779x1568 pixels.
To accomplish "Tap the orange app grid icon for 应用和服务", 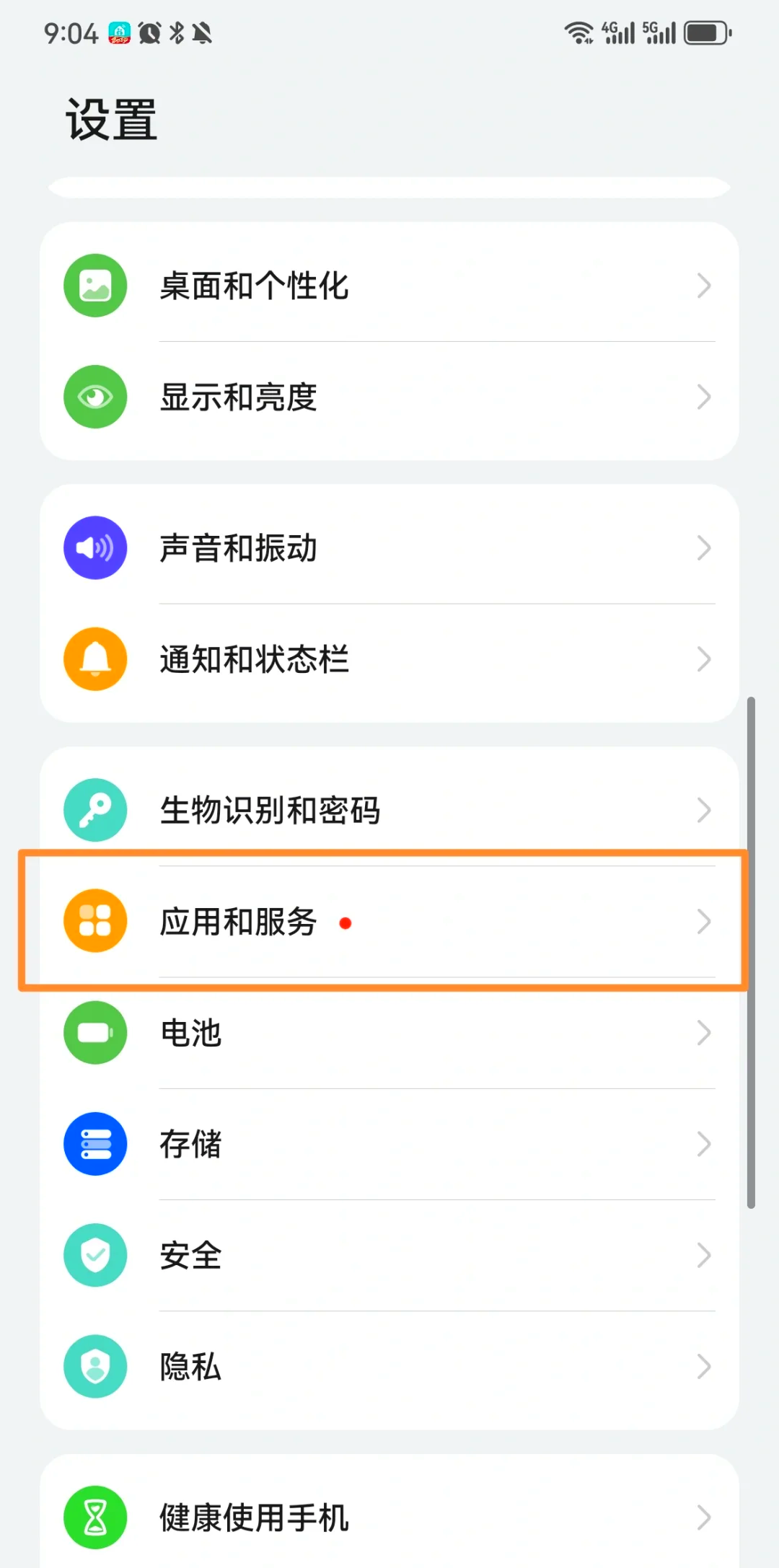I will [94, 921].
